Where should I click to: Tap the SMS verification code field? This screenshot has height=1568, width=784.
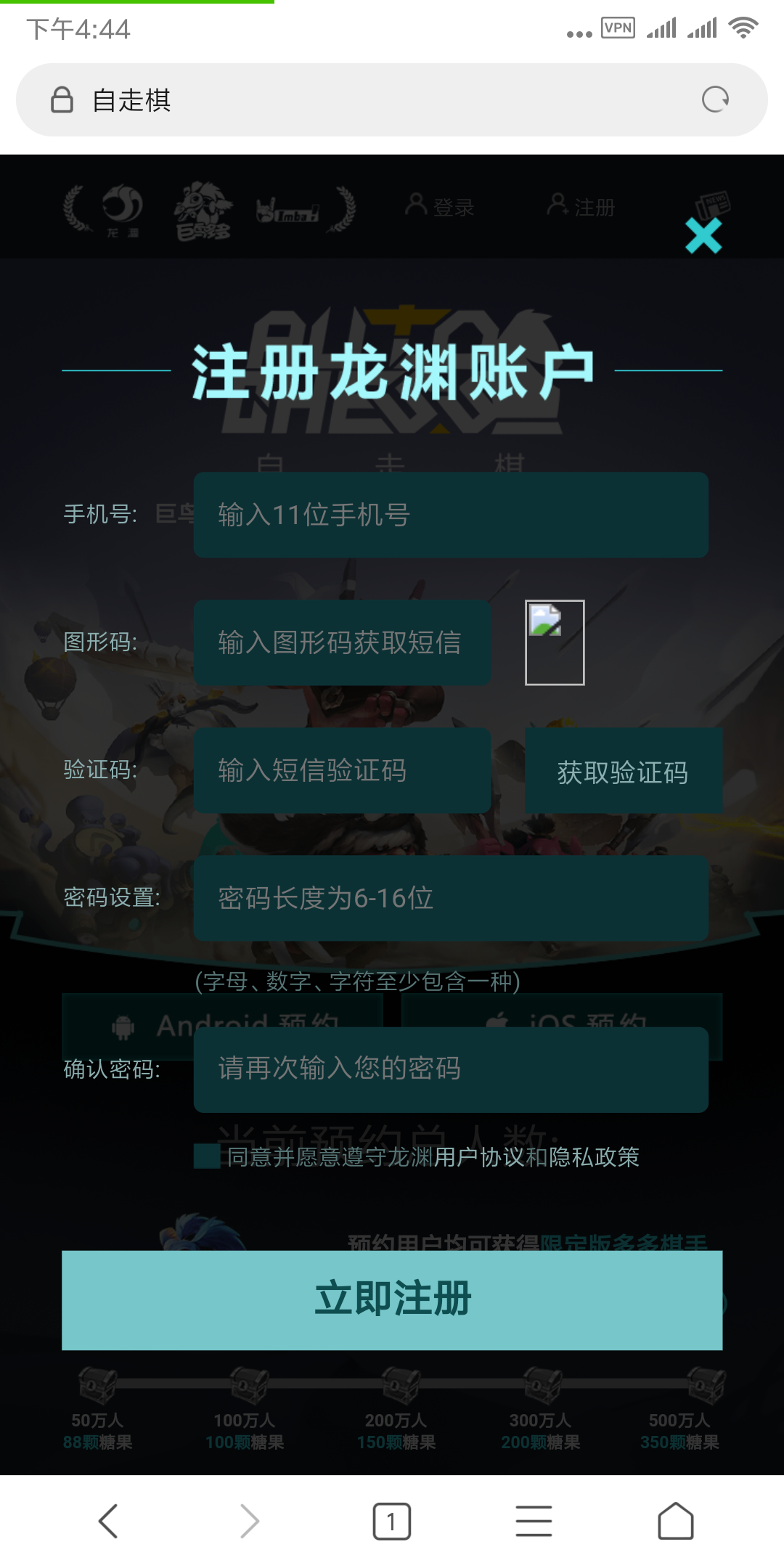(x=342, y=770)
